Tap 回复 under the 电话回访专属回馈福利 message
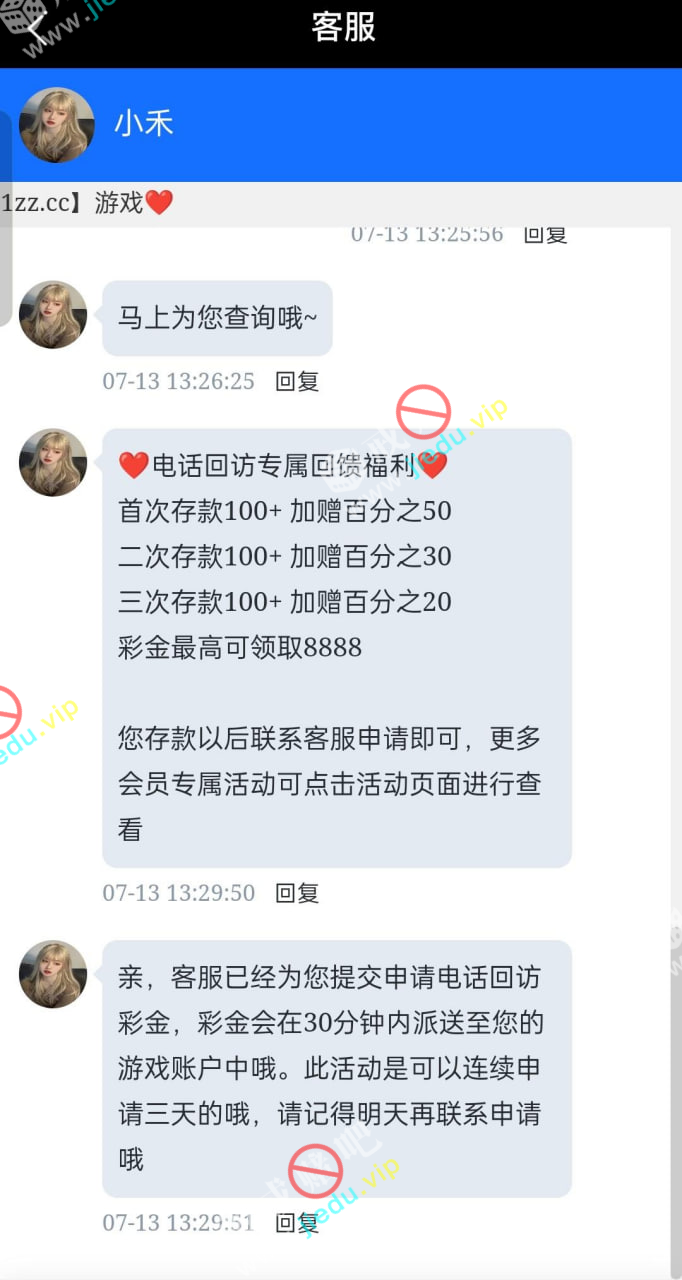This screenshot has height=1280, width=682. coord(297,893)
